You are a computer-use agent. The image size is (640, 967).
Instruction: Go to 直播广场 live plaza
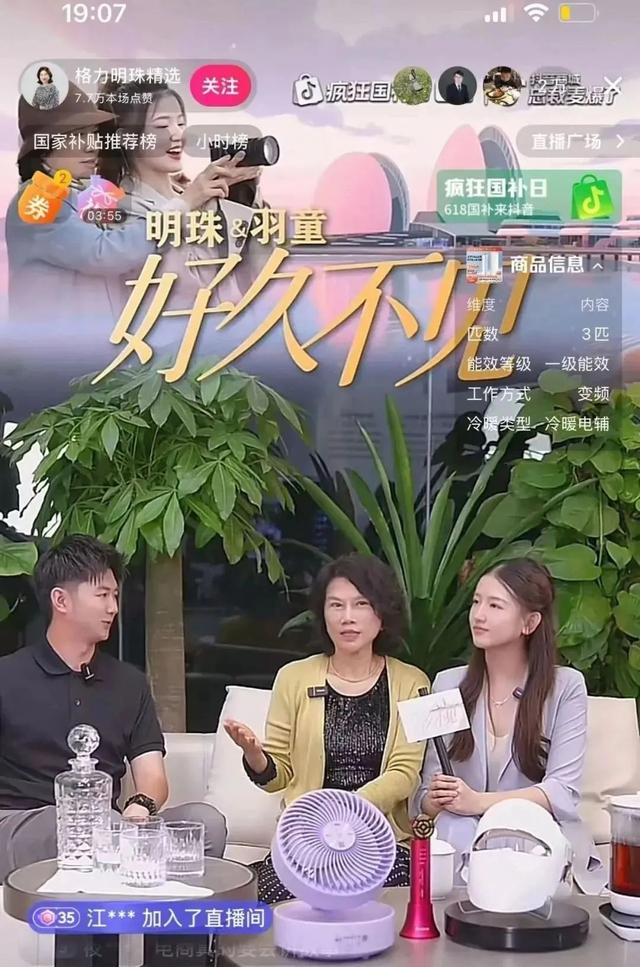click(577, 142)
